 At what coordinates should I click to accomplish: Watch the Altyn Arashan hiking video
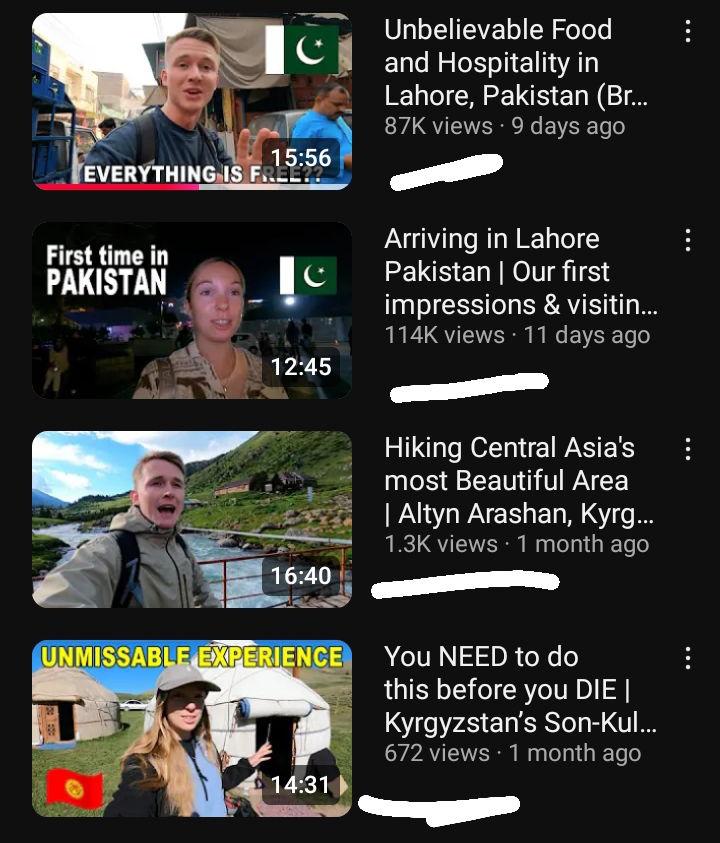192,519
